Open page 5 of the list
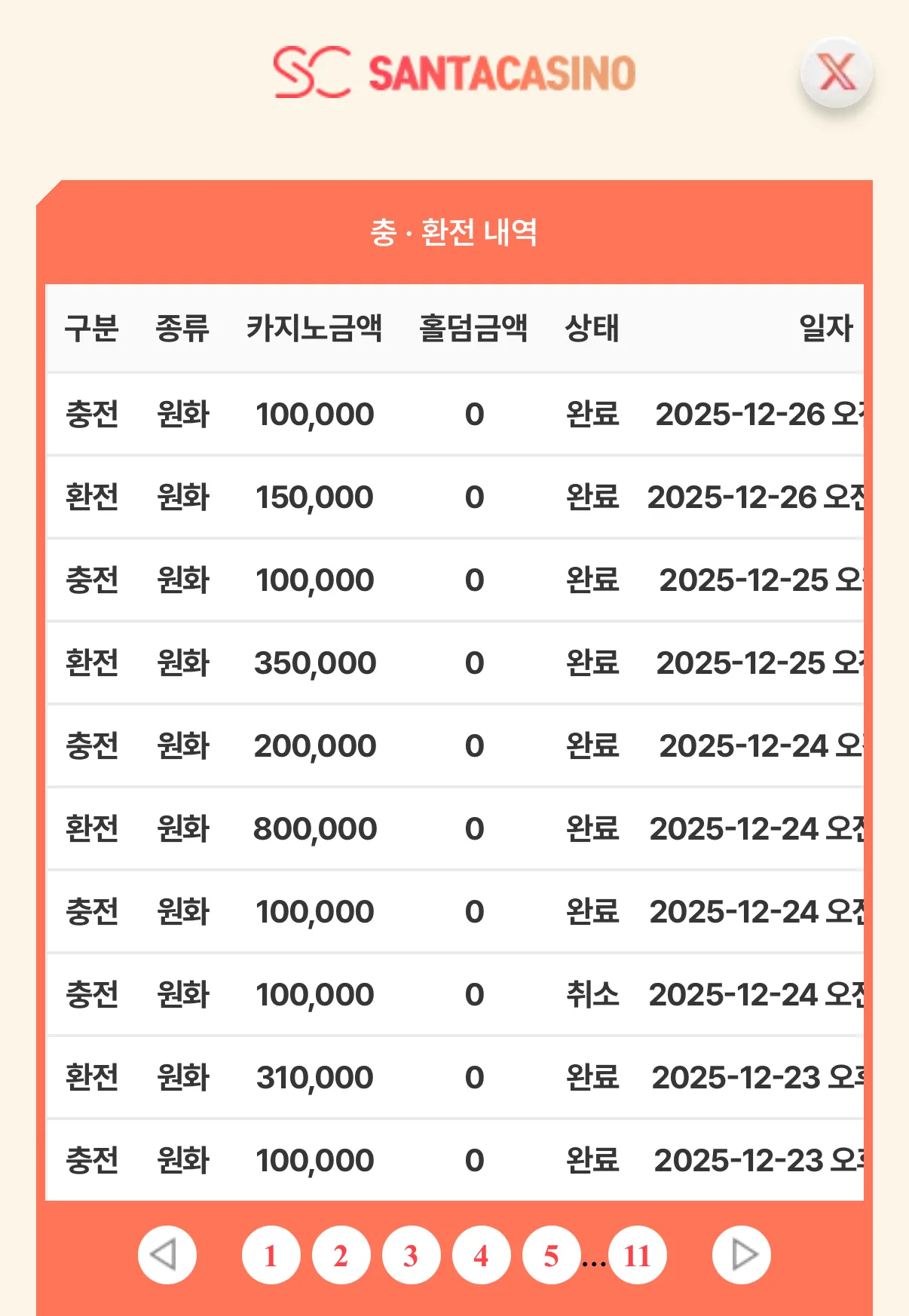This screenshot has width=909, height=1316. (551, 1255)
